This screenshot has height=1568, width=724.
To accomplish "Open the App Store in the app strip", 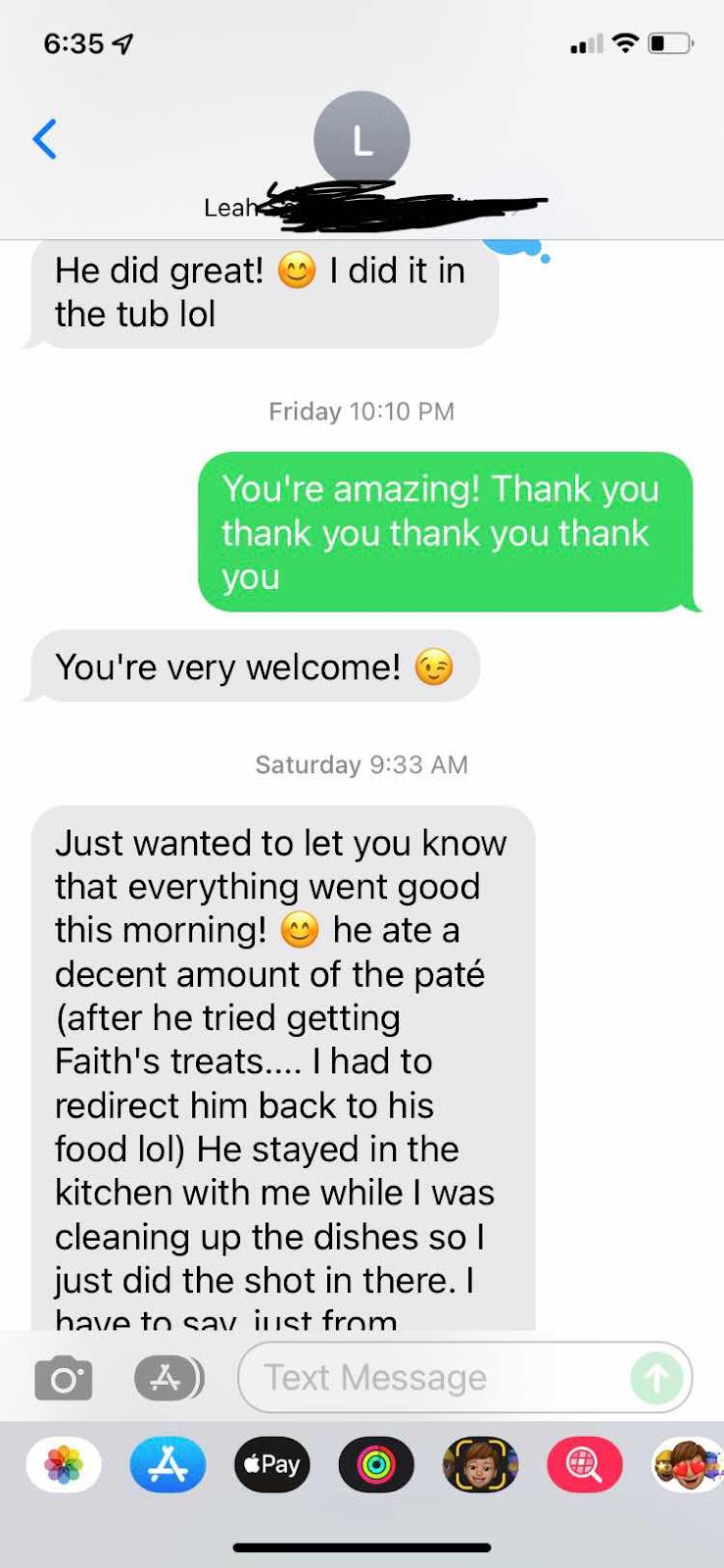I will (168, 1465).
